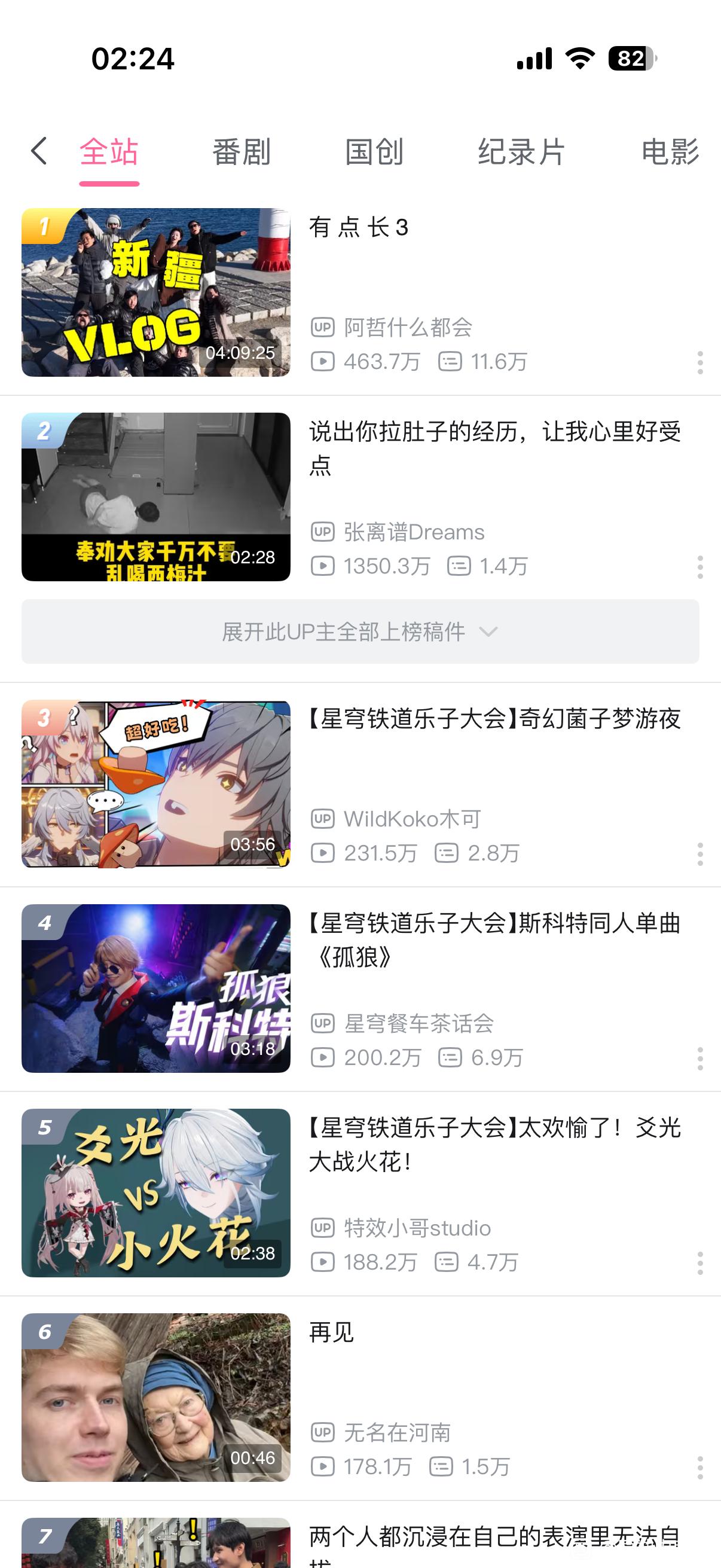Open the rank 6 video 再见
721x1568 pixels.
pyautogui.click(x=156, y=1398)
